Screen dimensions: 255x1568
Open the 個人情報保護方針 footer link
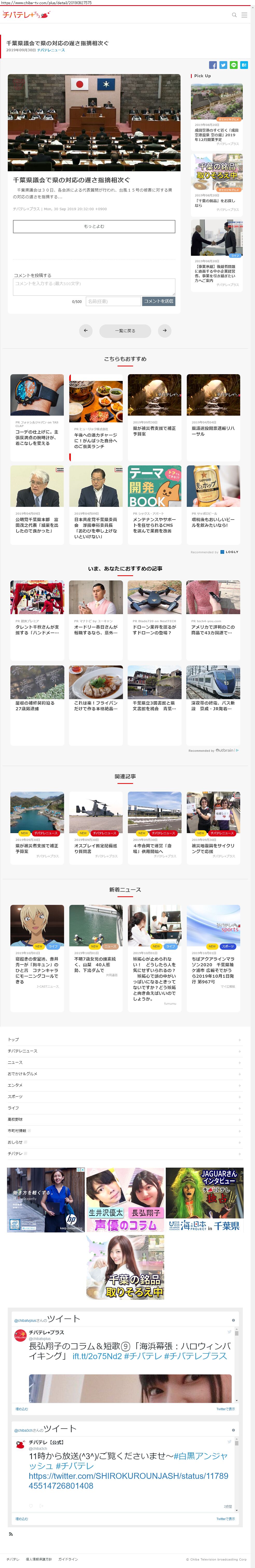[39, 1559]
